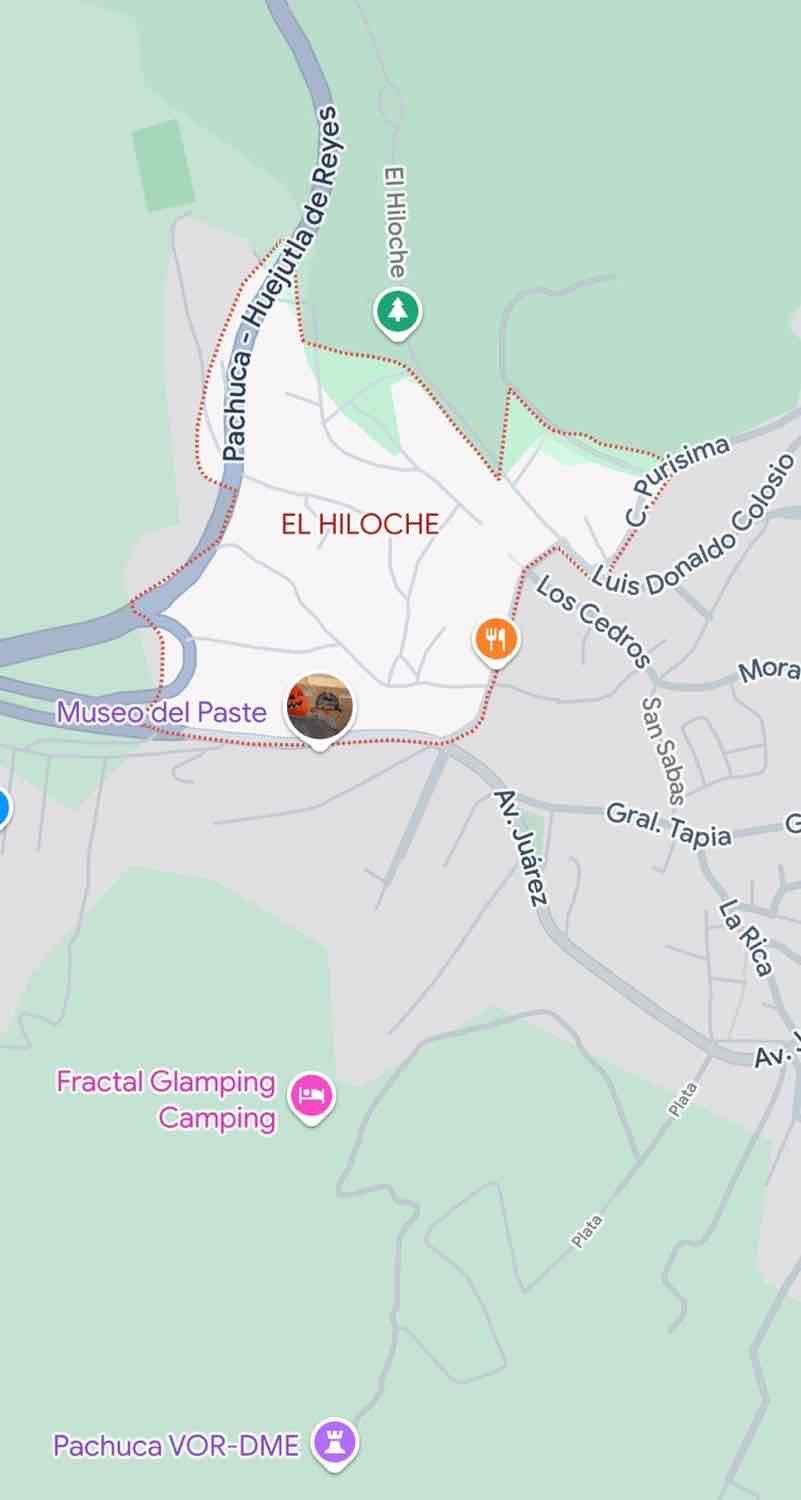Open the Museo del Paste map pin
The width and height of the screenshot is (801, 1500).
point(319,708)
